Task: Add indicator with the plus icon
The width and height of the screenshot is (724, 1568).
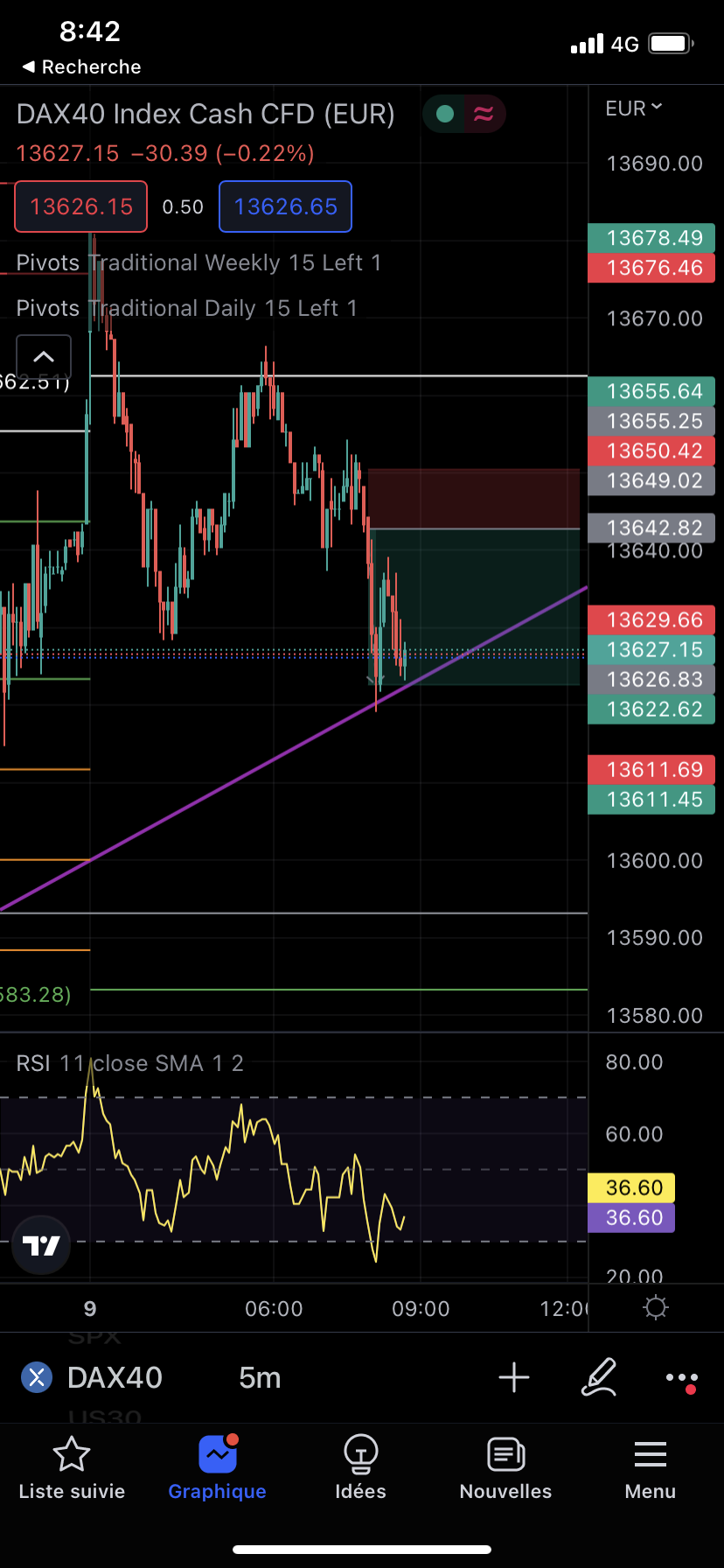Action: [514, 1377]
